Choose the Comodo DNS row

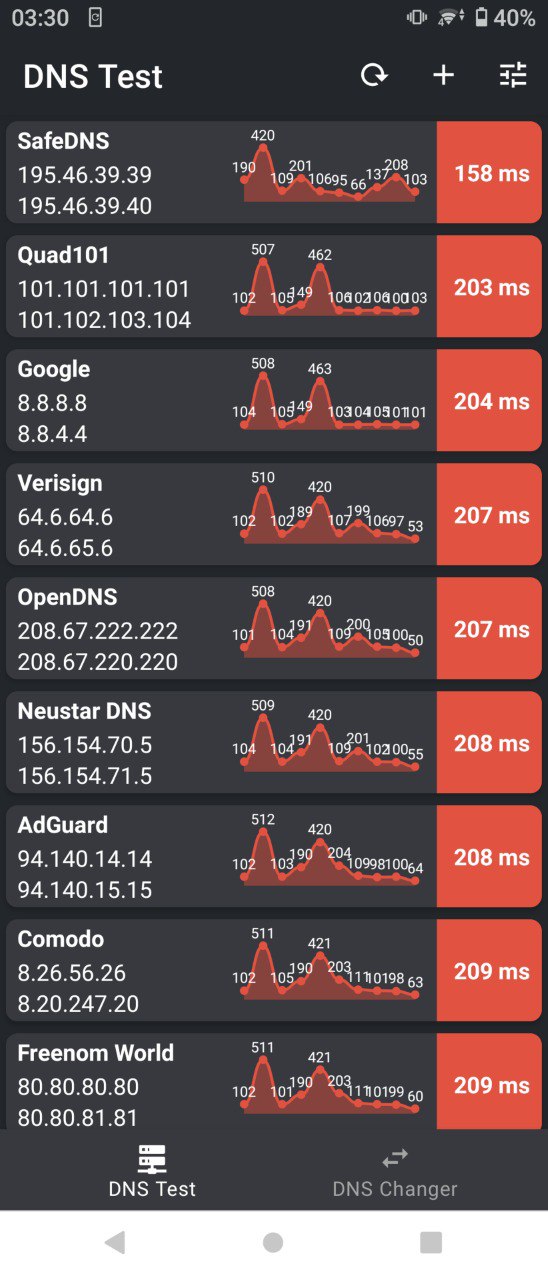tap(274, 971)
